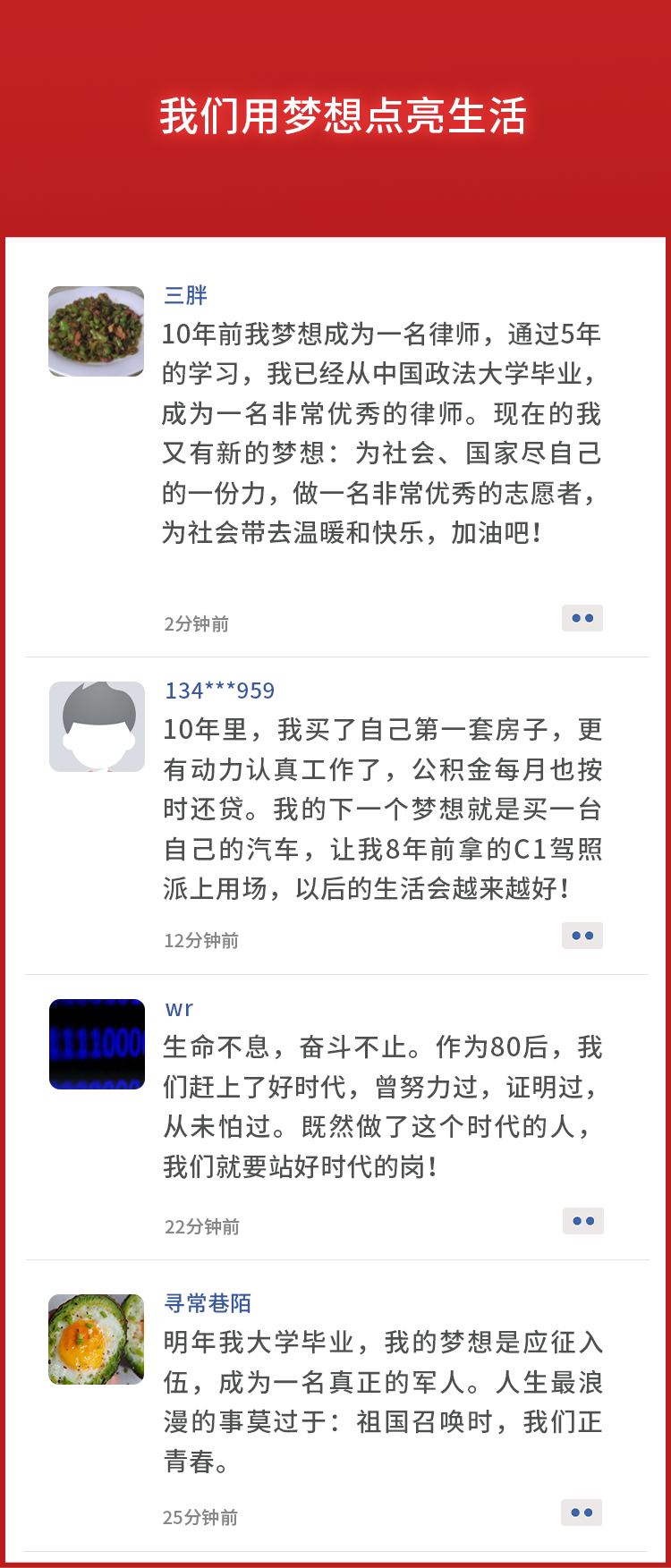Tap wr's blue binary-code avatar

[97, 1044]
